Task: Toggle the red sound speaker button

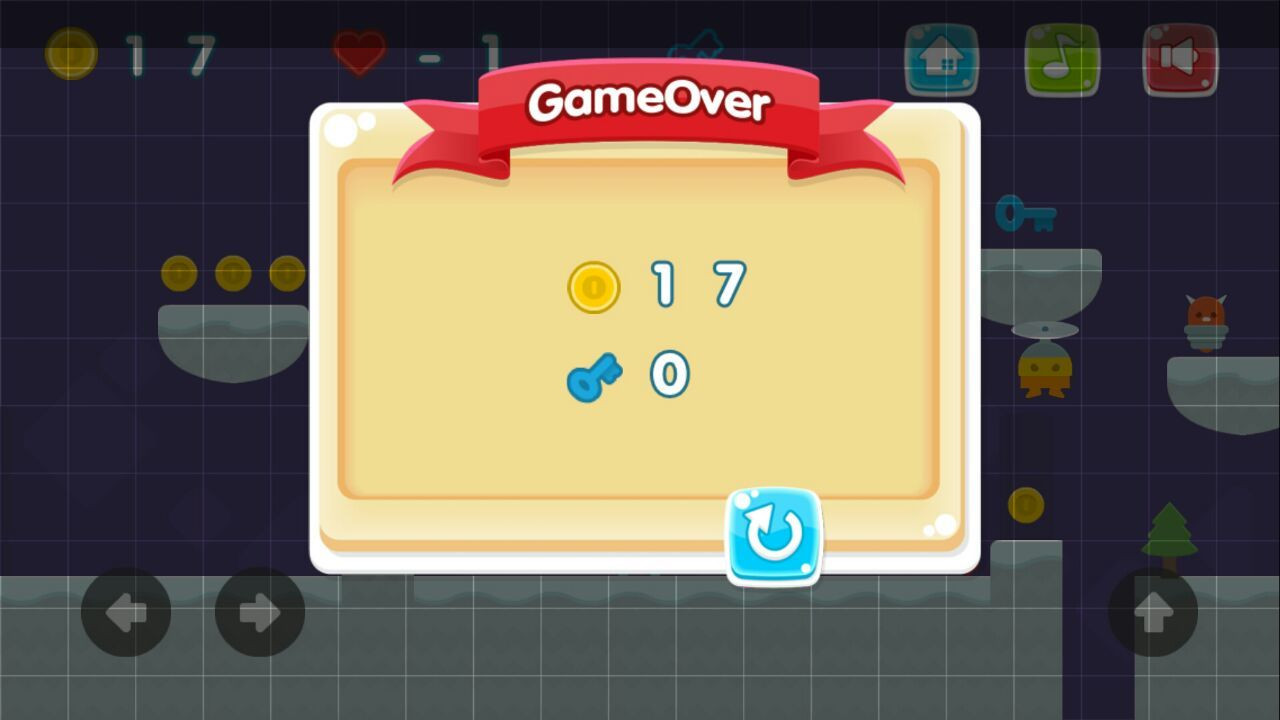Action: pos(1180,60)
